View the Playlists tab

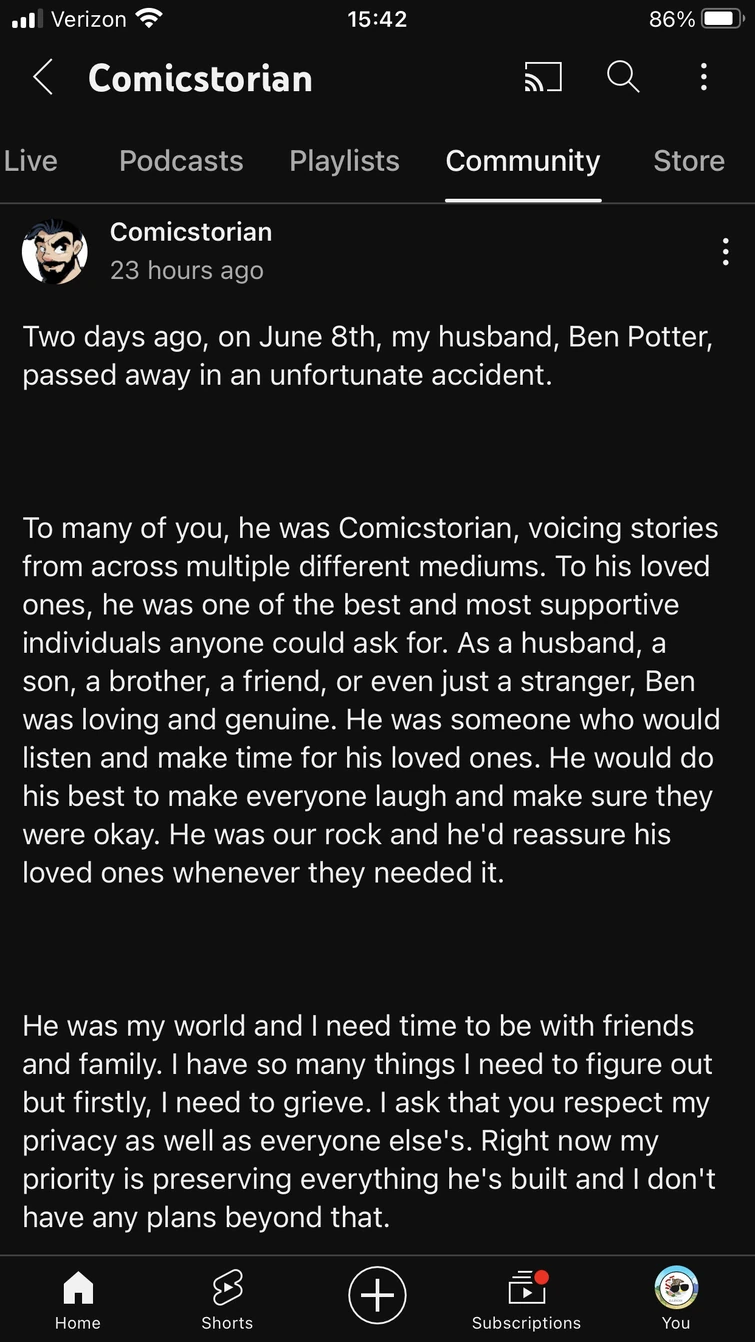click(344, 160)
